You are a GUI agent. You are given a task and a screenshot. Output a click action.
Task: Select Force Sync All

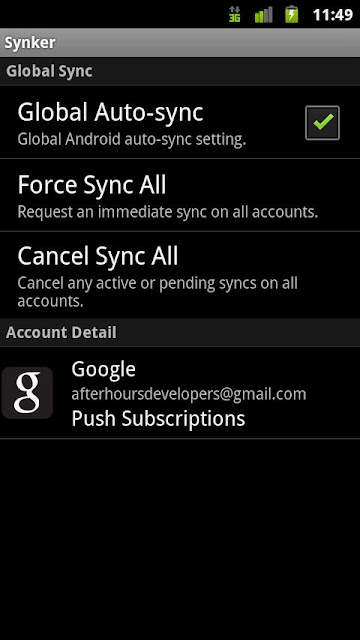click(x=180, y=195)
